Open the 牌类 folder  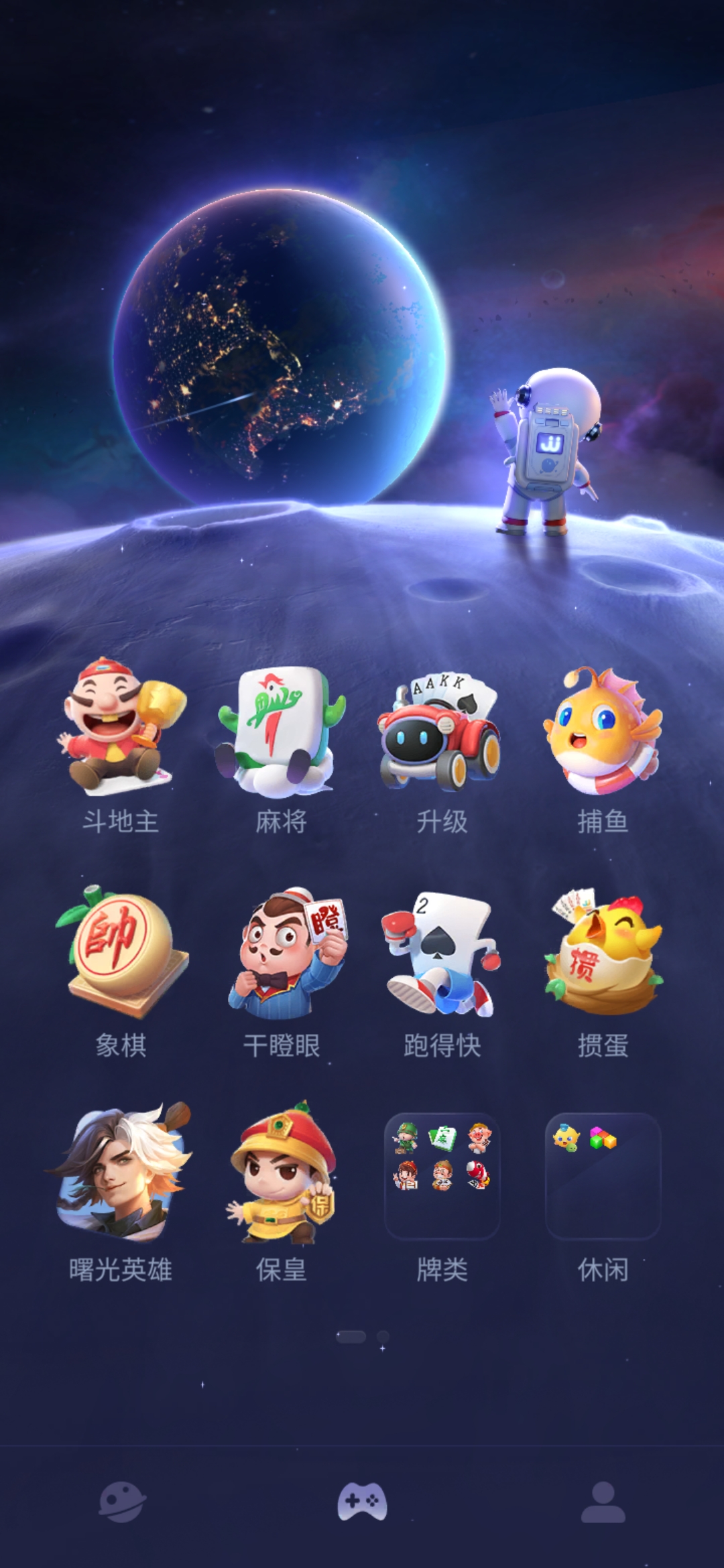(442, 1176)
